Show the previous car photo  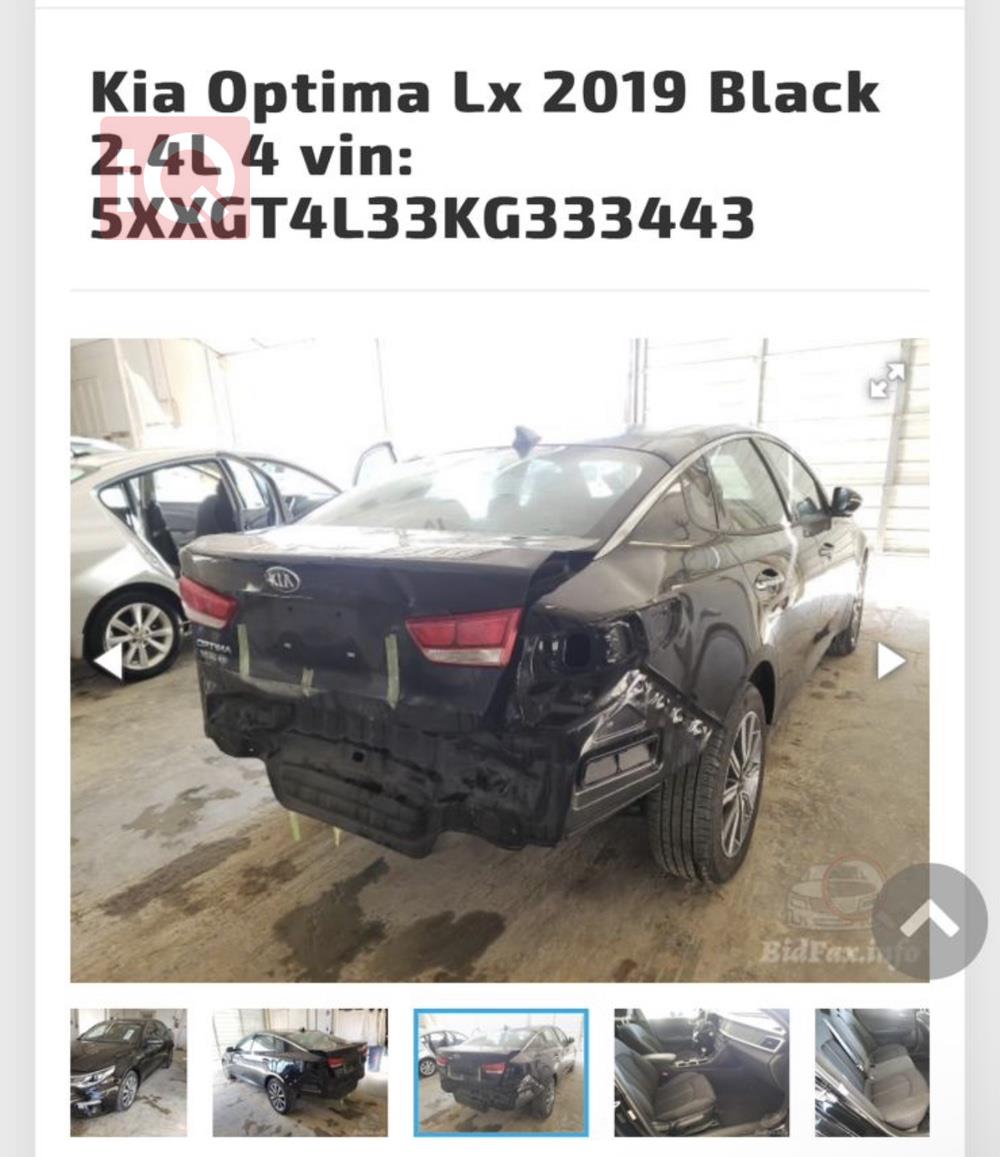(x=108, y=661)
